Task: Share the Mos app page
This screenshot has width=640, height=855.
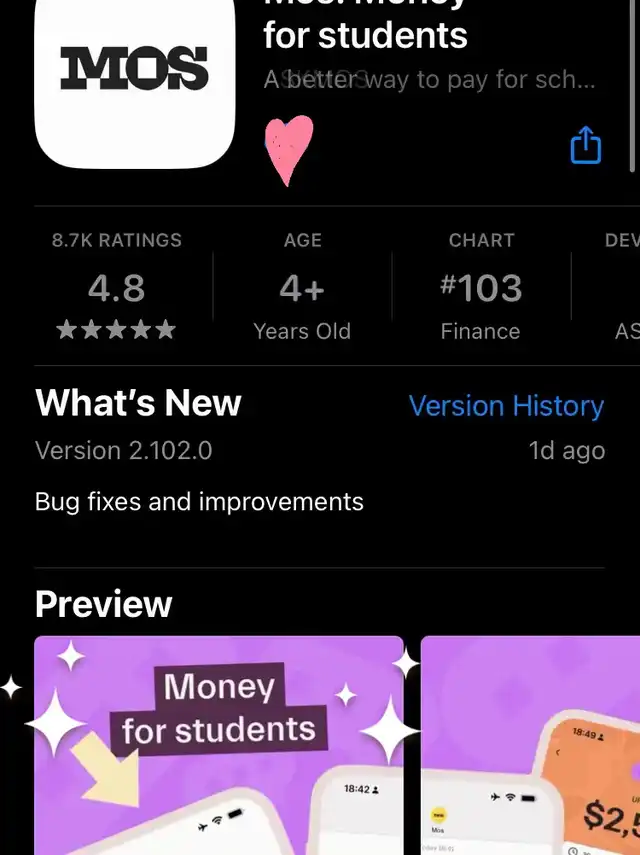Action: point(586,146)
